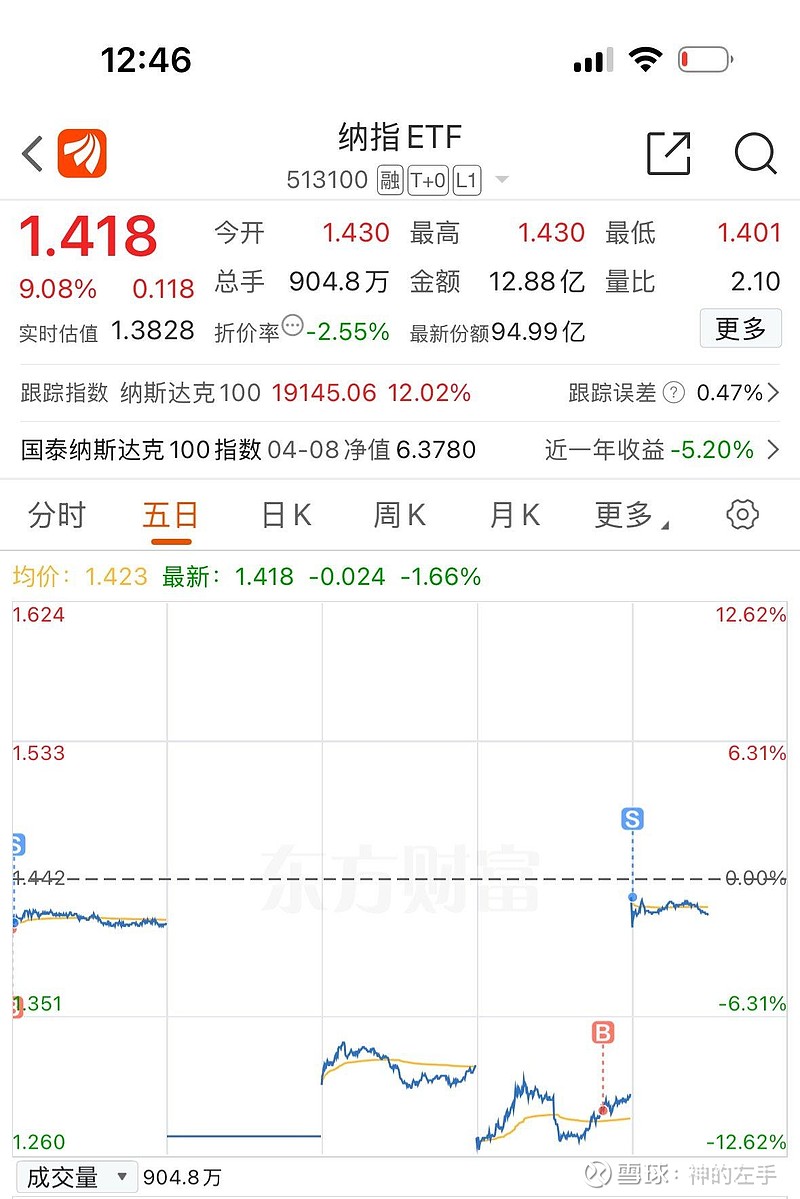Tap the info icon next to 折价率
This screenshot has width=800, height=1199.
293,325
